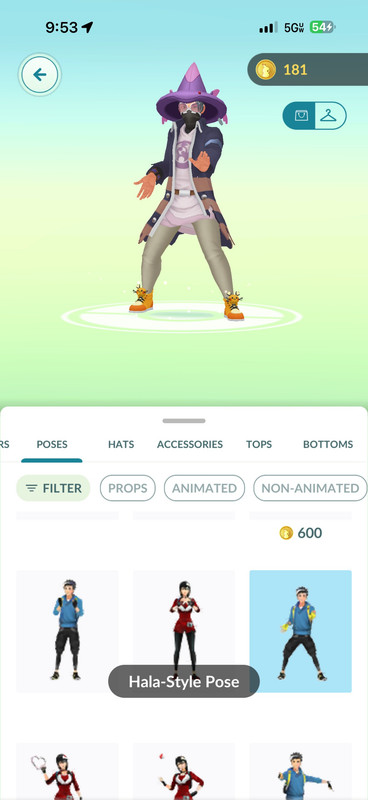Switch to the Tops tab
The image size is (368, 800).
click(259, 444)
